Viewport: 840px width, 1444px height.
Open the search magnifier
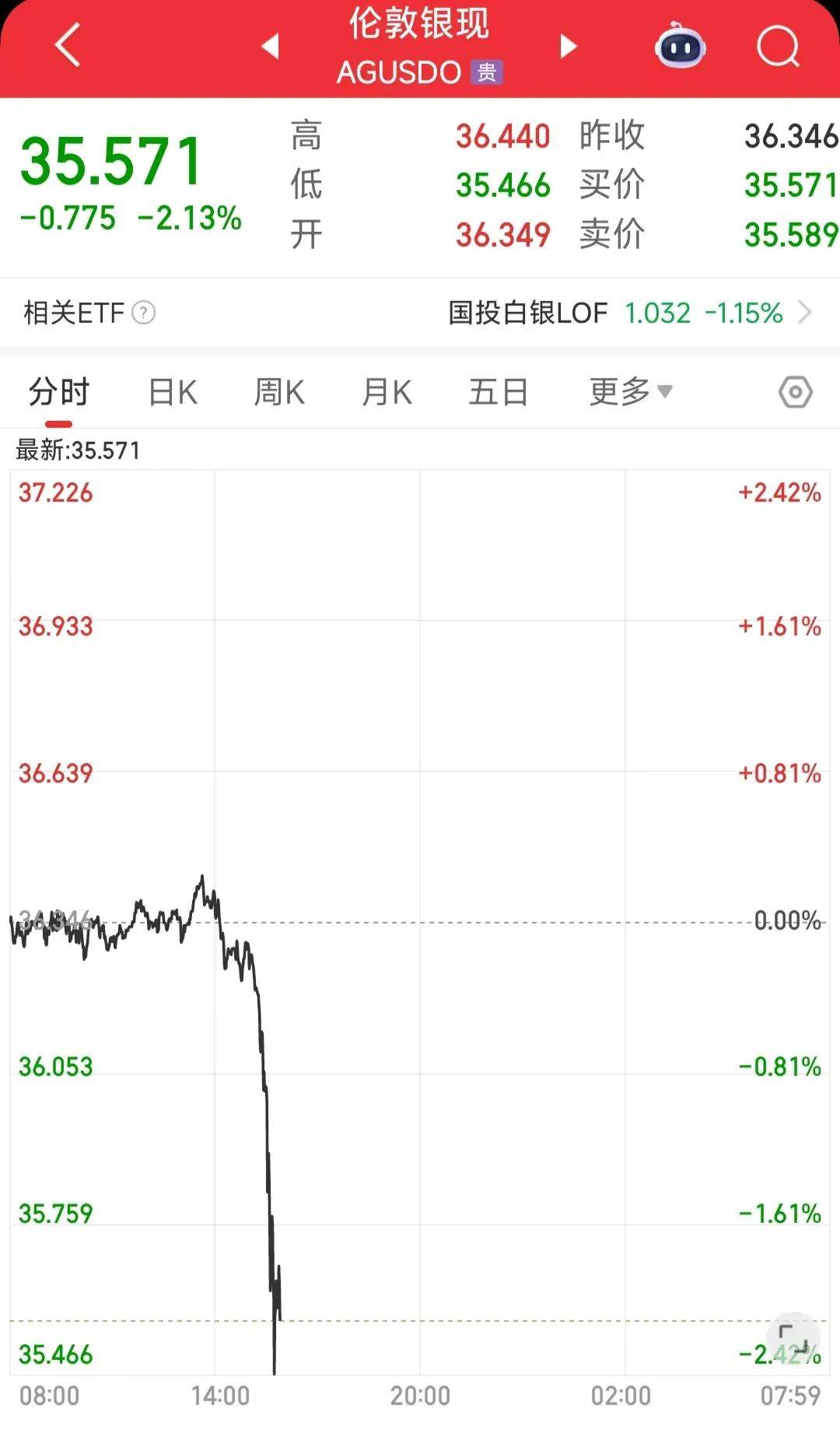click(x=778, y=47)
